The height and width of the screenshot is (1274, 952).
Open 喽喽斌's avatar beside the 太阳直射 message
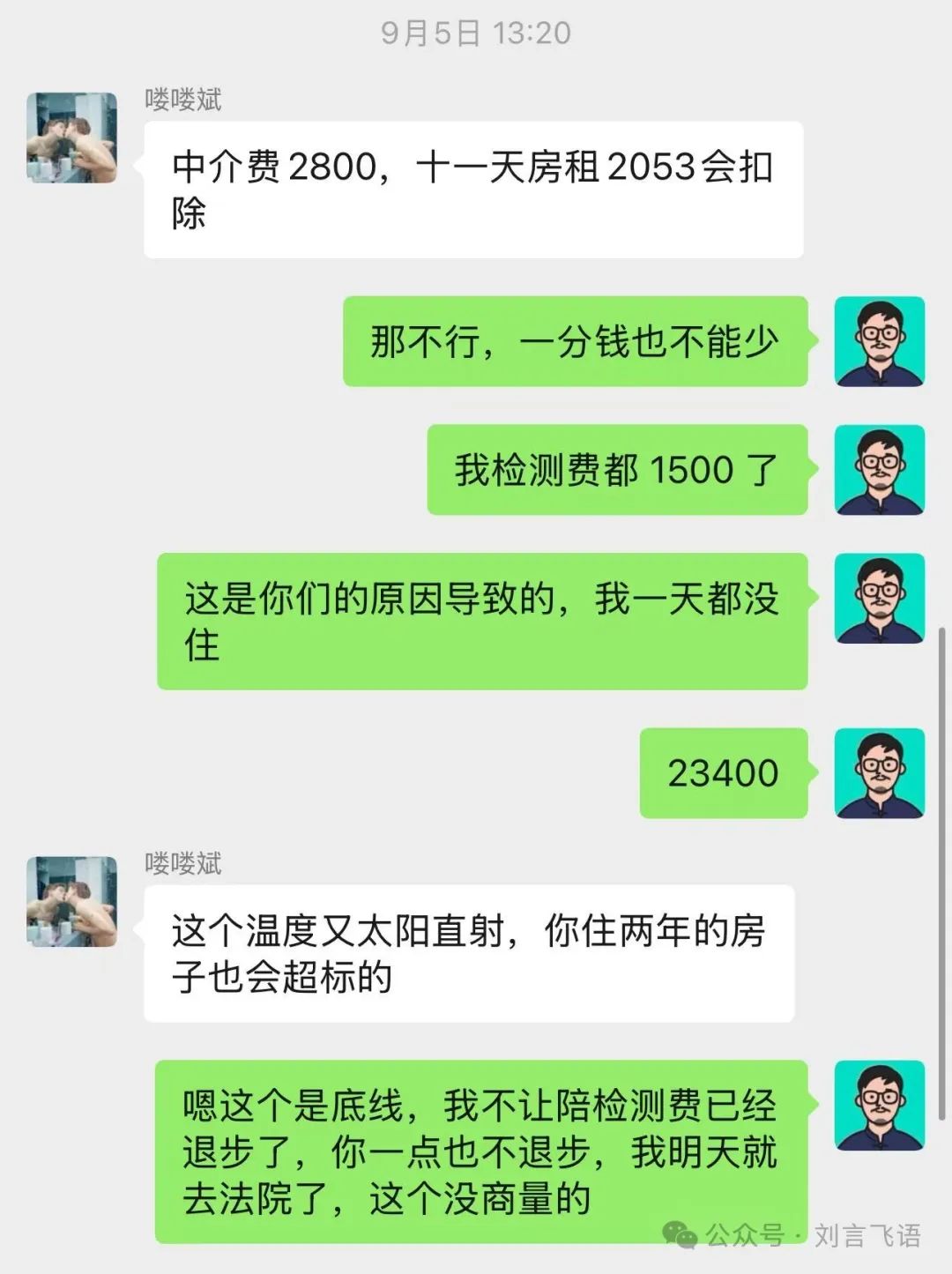point(71,901)
